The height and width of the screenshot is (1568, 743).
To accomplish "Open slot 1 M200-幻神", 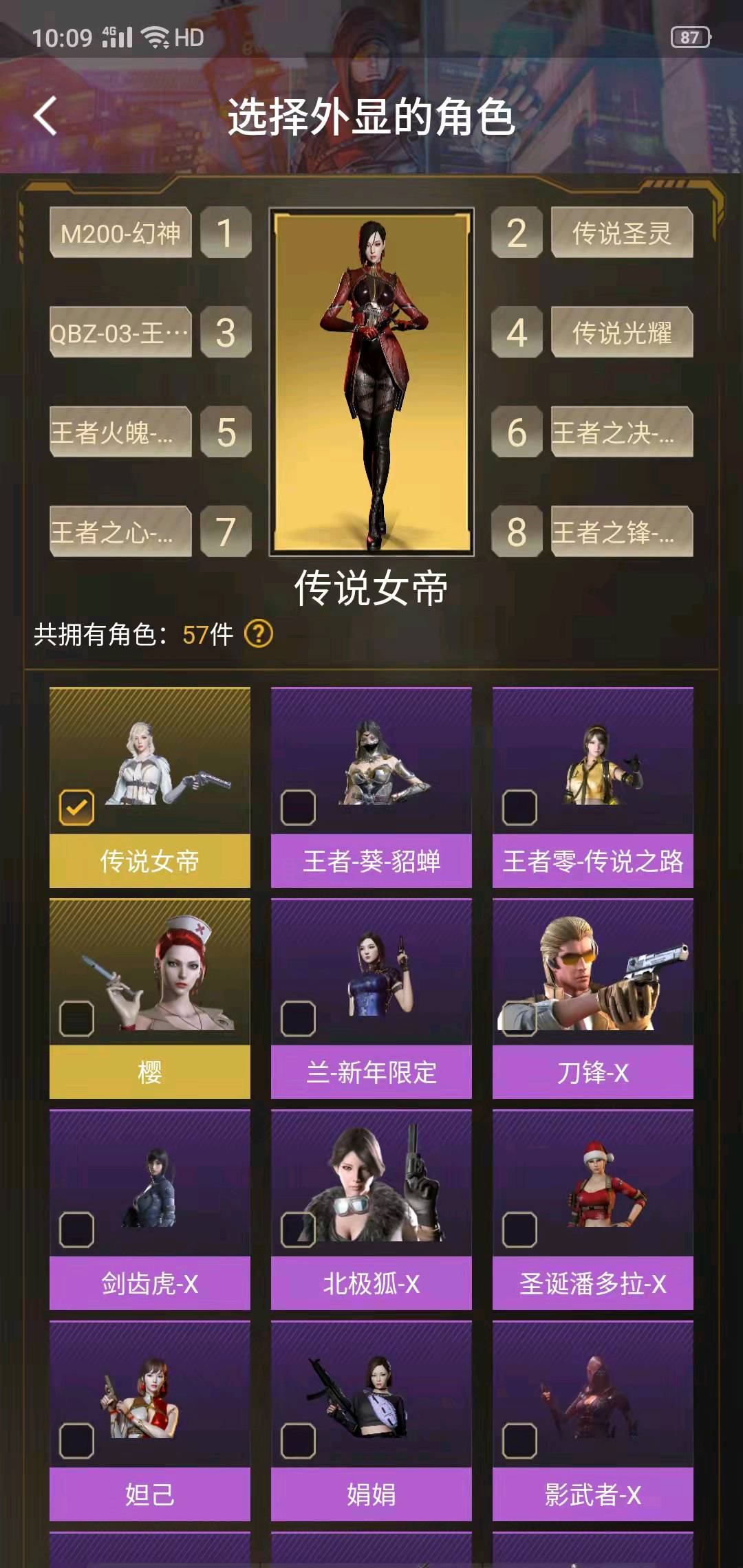I will 121,232.
